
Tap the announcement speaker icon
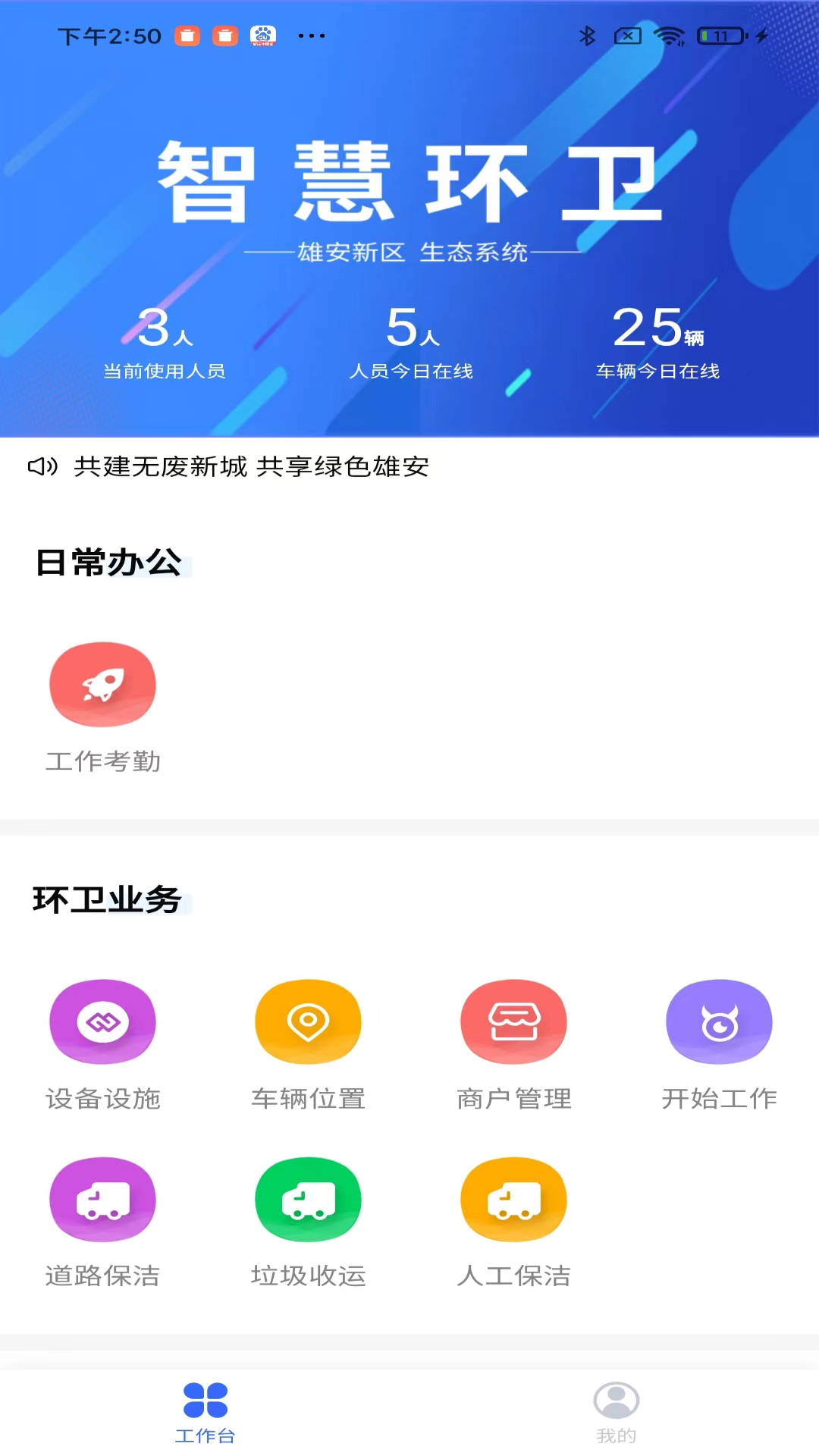[41, 468]
